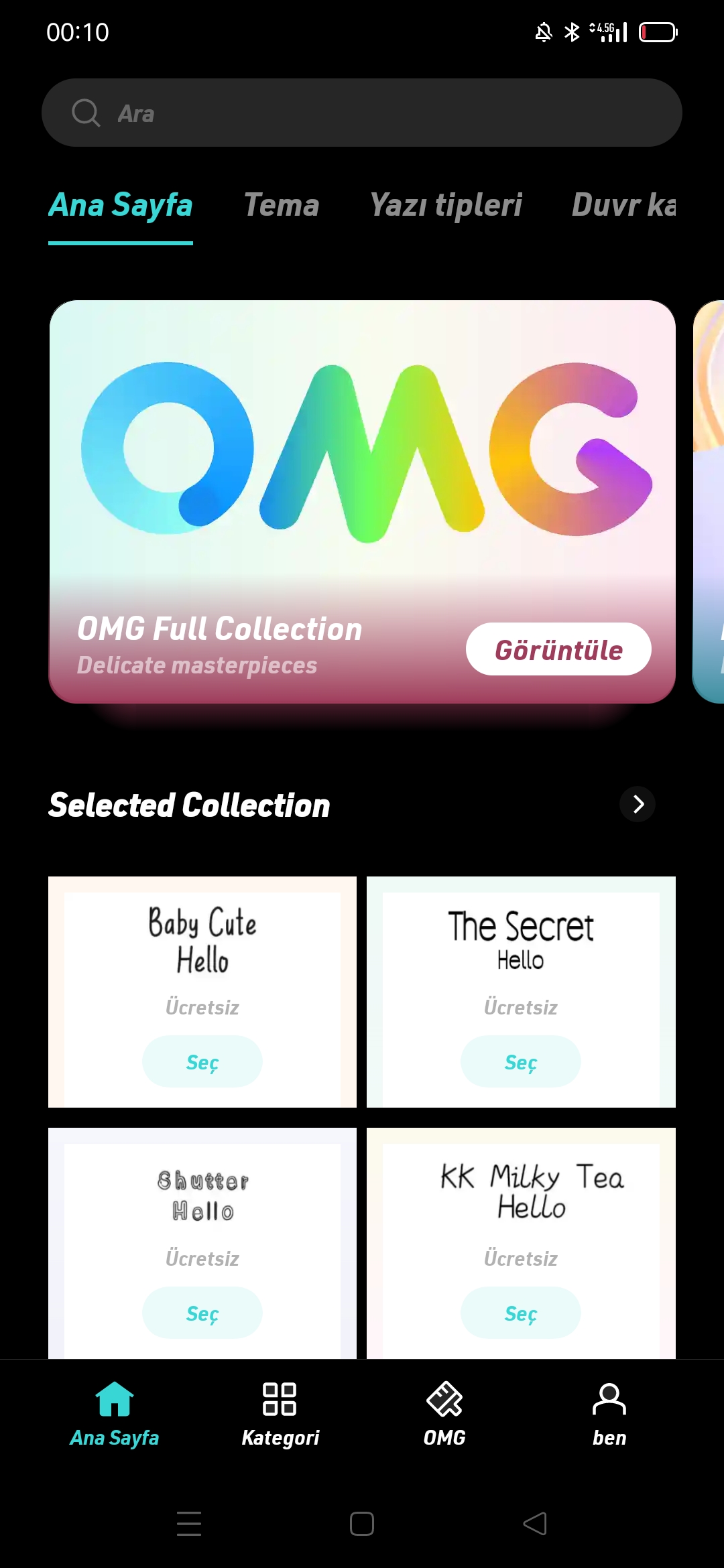Open the Ara search field
This screenshot has width=724, height=1568.
362,113
